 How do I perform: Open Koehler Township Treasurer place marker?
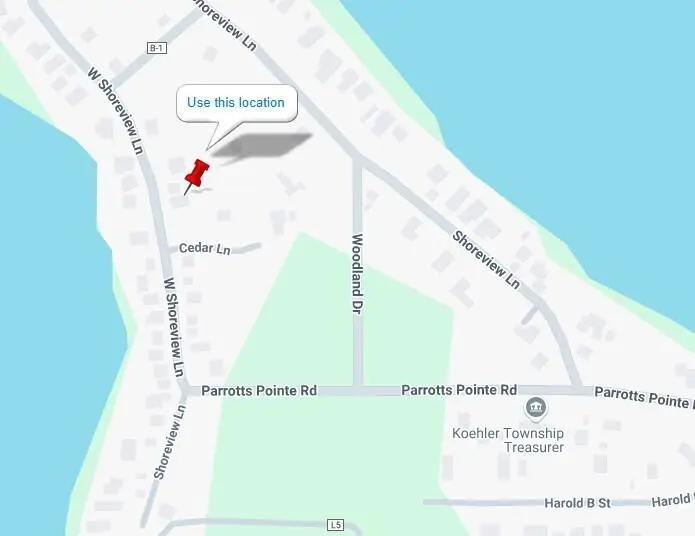coord(536,408)
